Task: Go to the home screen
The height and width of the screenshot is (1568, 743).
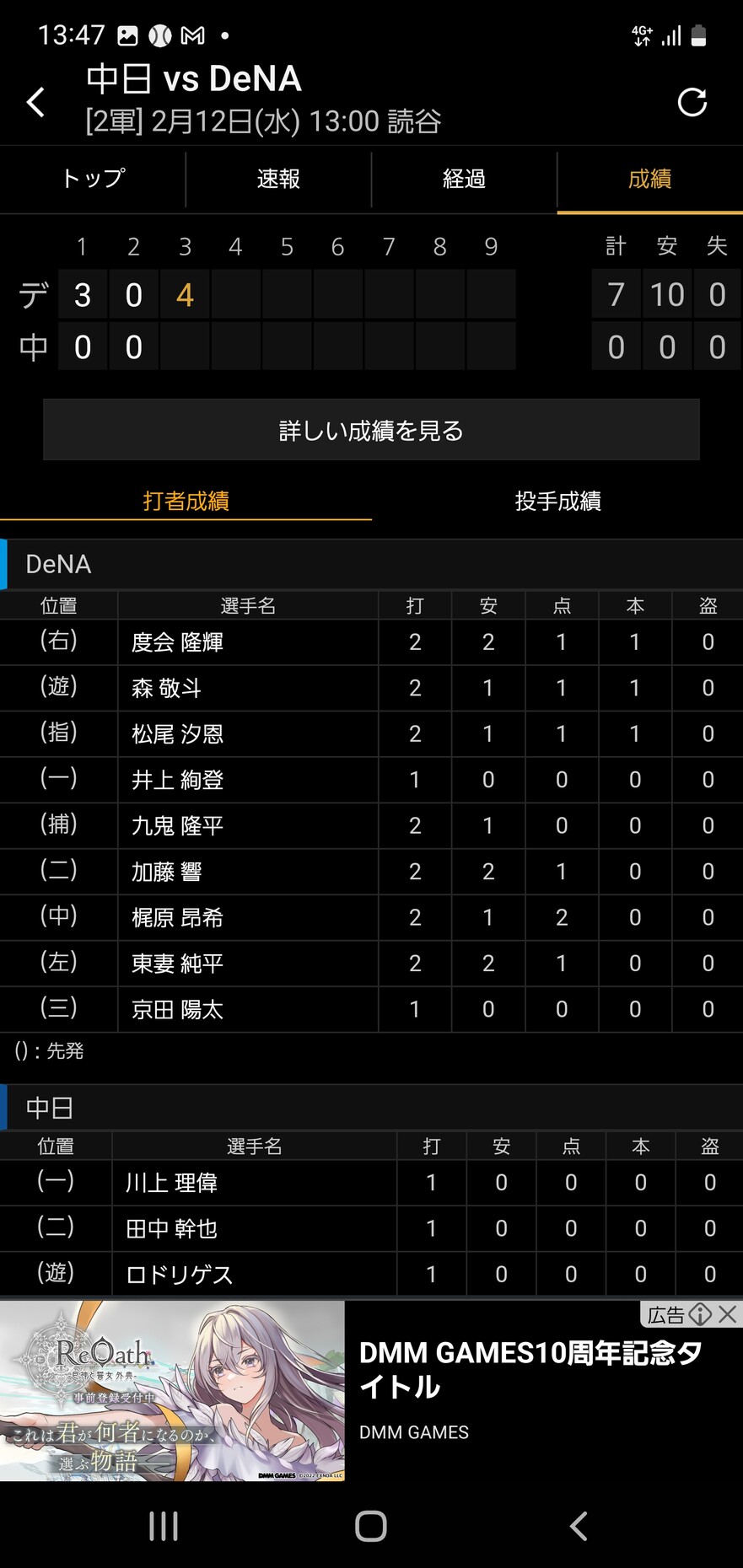Action: point(371,1526)
